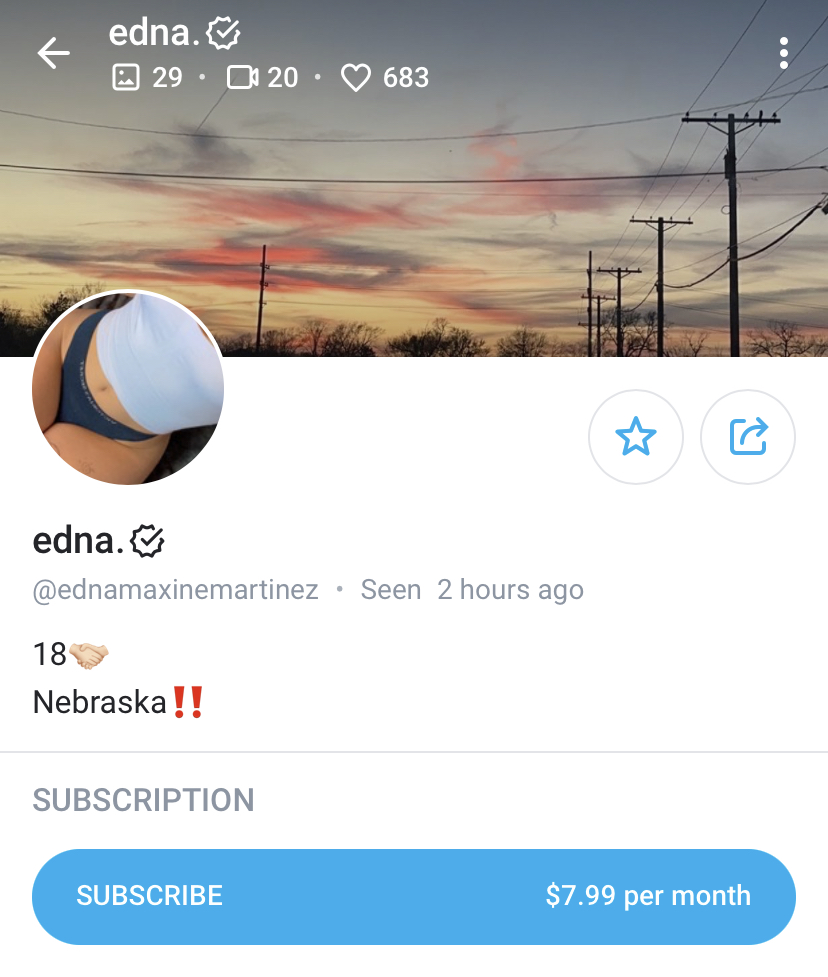
Task: Open the three-dot overflow menu
Action: point(784,54)
